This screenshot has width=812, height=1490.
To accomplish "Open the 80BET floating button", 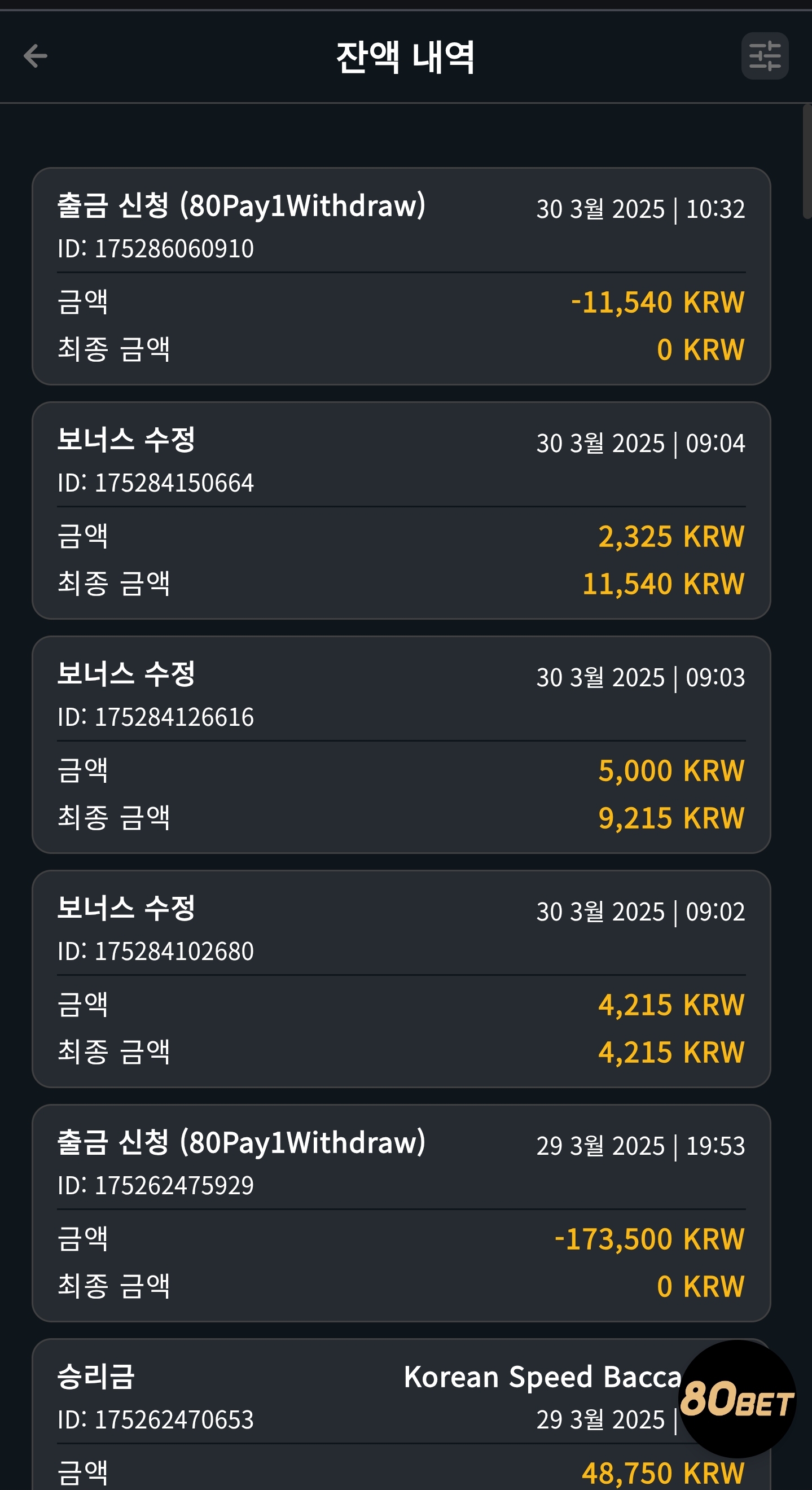I will point(737,1399).
